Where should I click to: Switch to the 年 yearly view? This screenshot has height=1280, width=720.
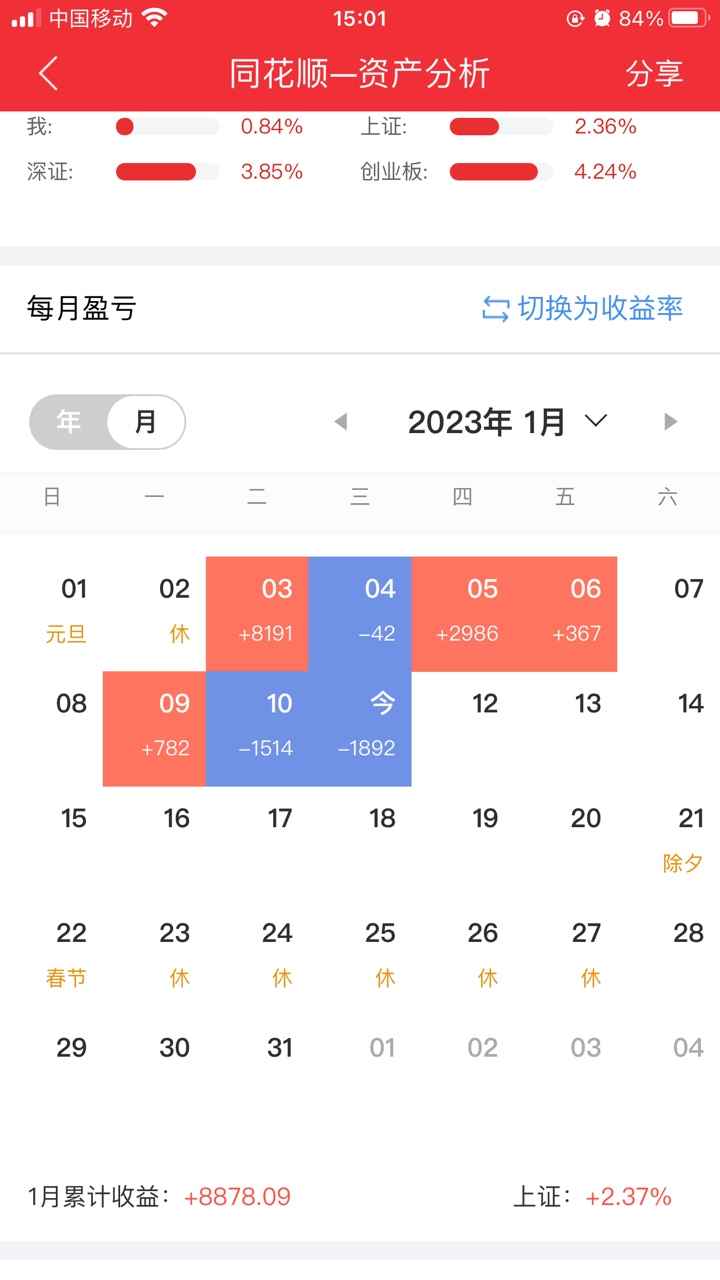pyautogui.click(x=68, y=421)
